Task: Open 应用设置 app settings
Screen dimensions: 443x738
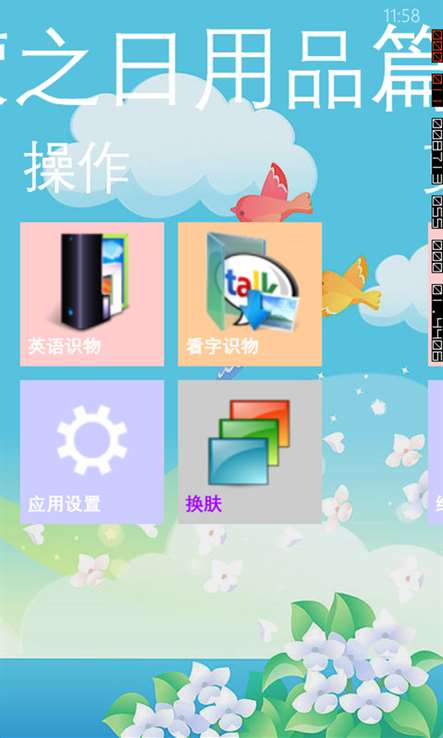Action: [92, 452]
